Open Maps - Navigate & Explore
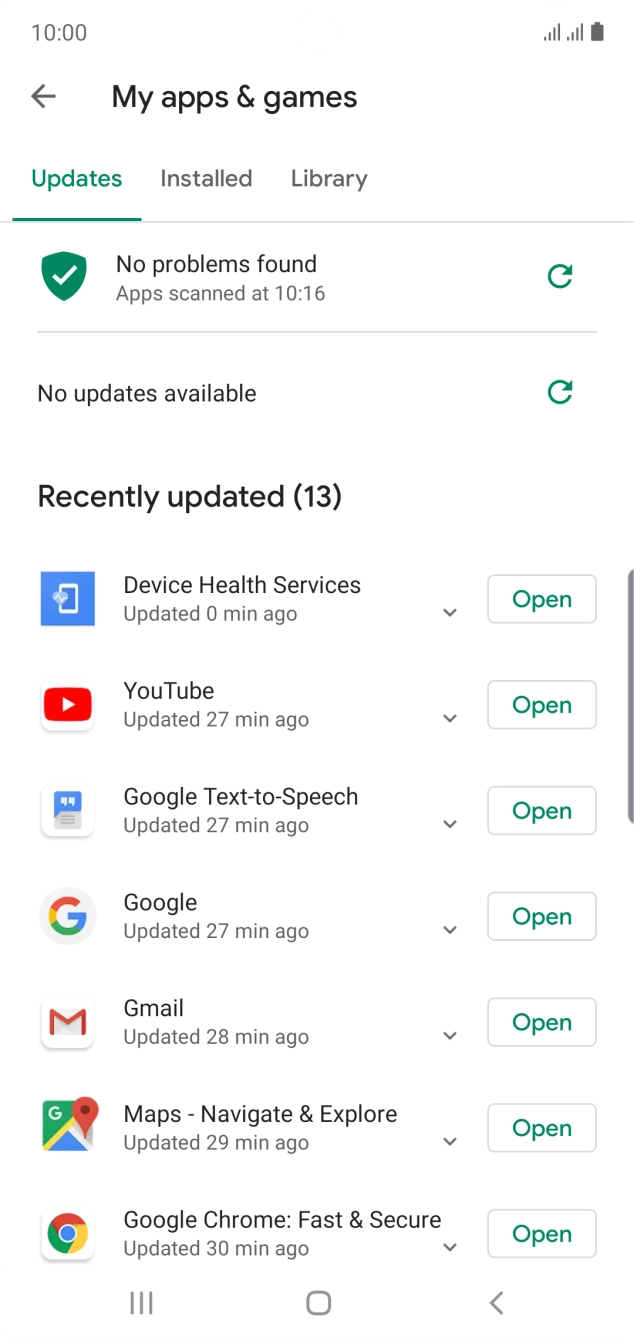This screenshot has width=634, height=1340. pos(541,1128)
